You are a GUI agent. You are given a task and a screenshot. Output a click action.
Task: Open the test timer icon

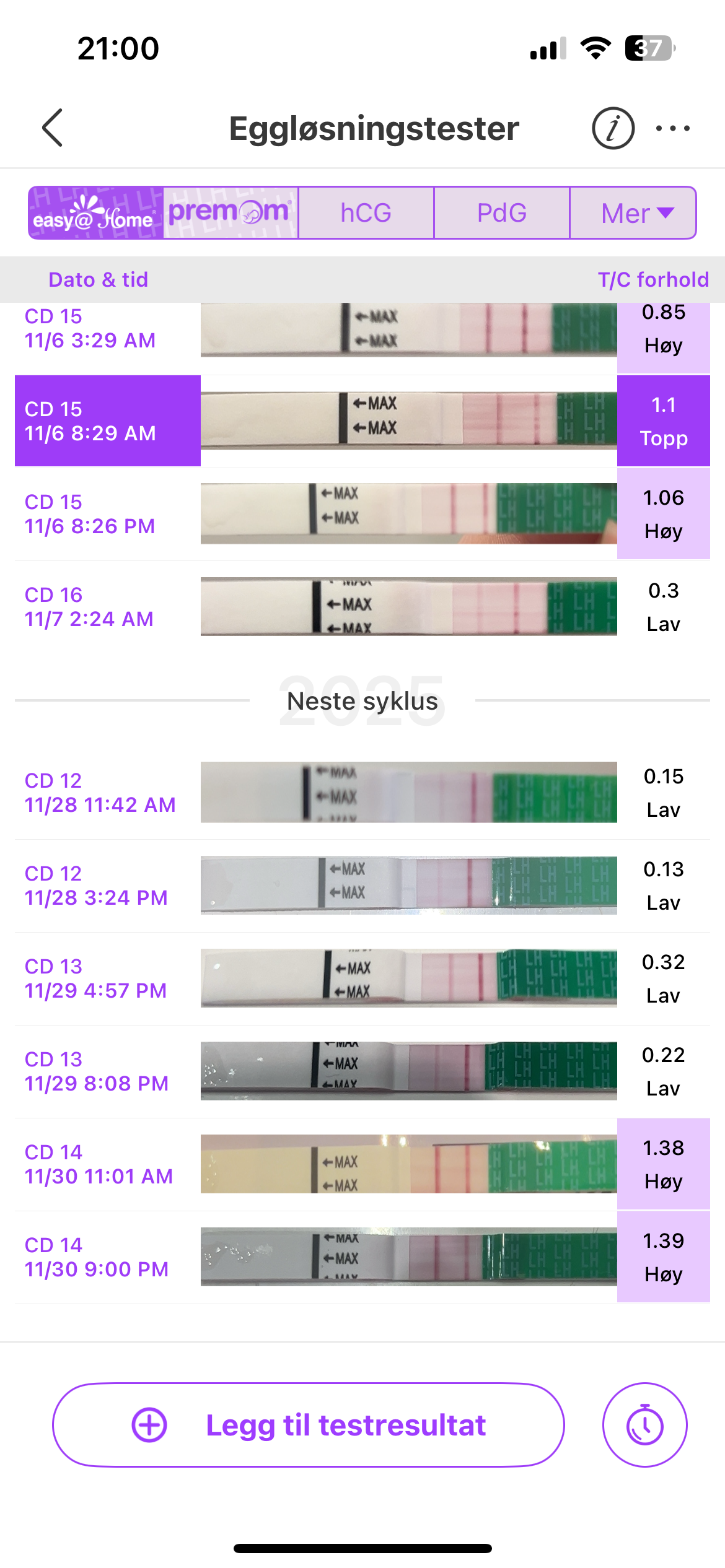pos(644,1424)
